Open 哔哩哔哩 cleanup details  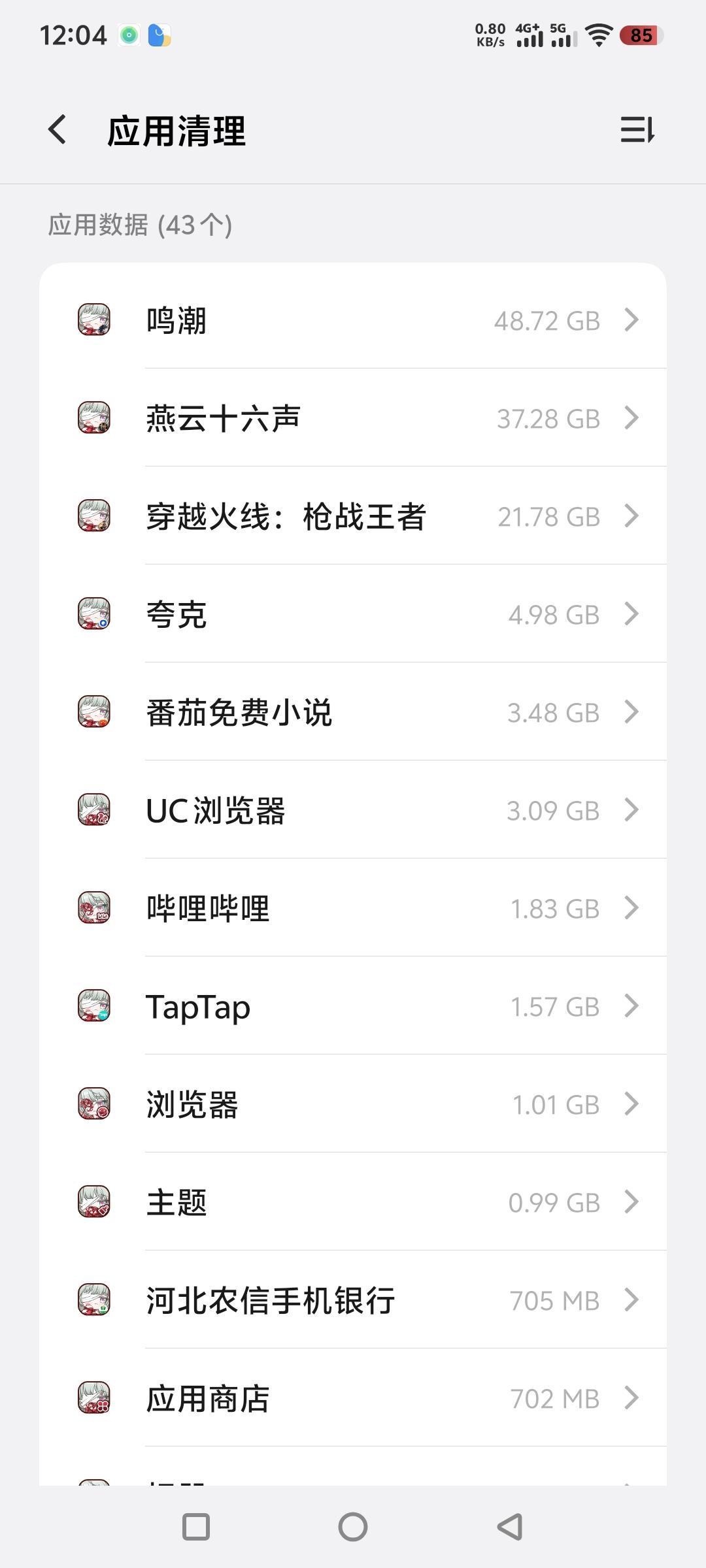(x=353, y=908)
